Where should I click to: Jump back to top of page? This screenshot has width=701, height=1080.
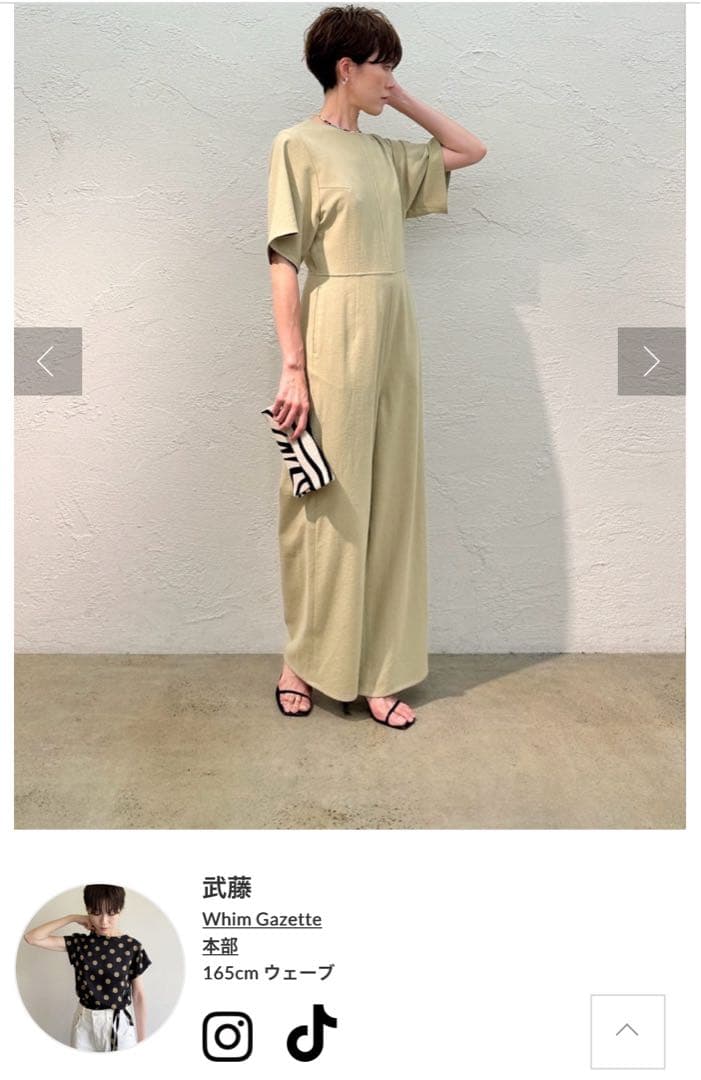(627, 1031)
